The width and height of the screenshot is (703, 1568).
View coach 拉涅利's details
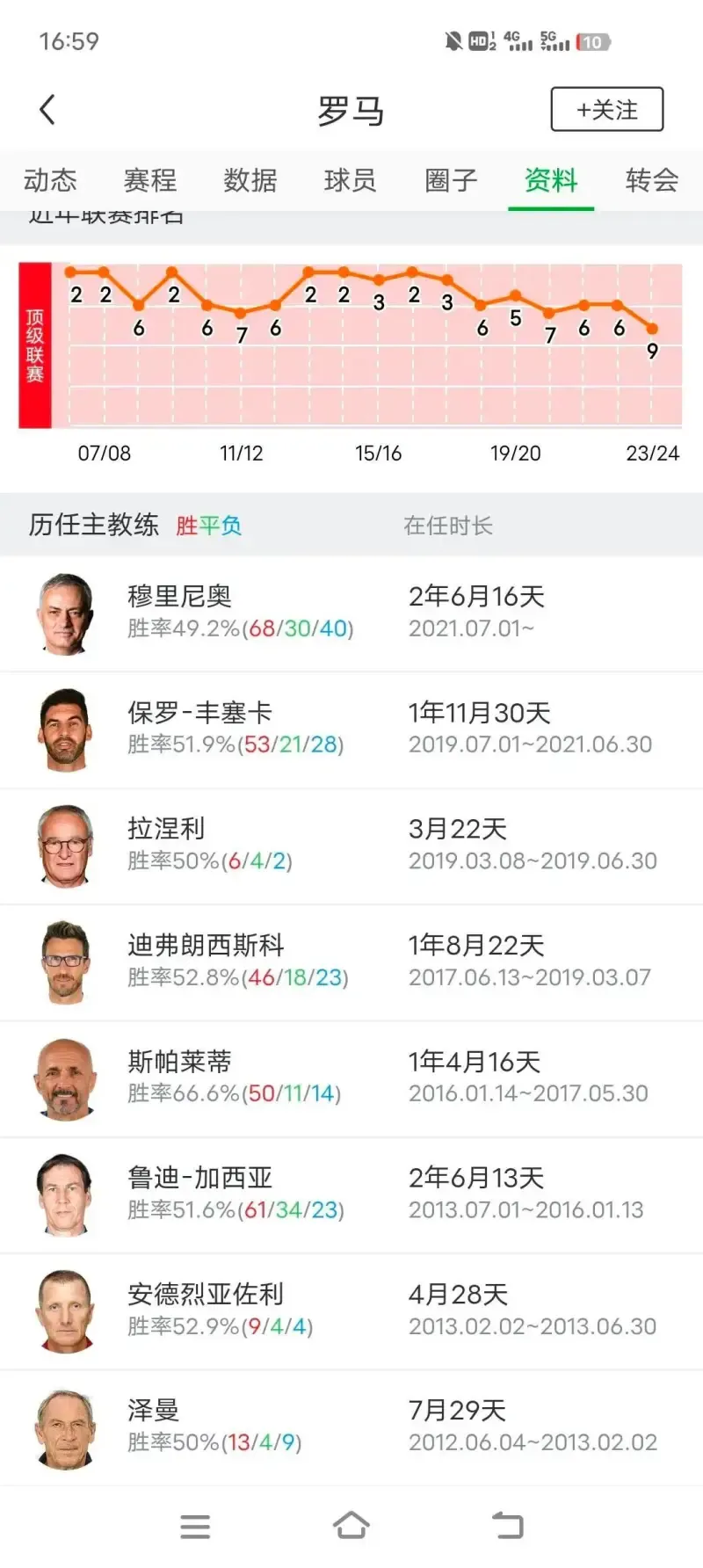[x=351, y=846]
